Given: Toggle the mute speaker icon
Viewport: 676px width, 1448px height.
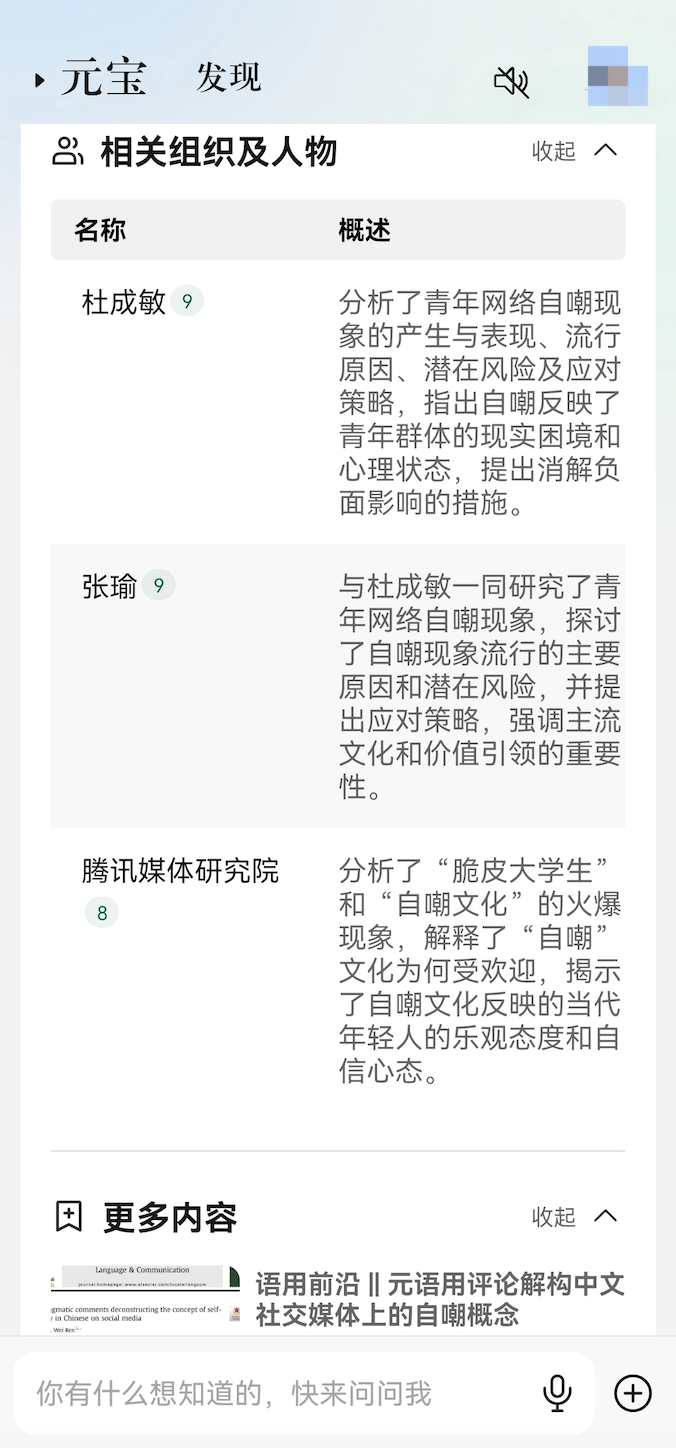Looking at the screenshot, I should 511,81.
